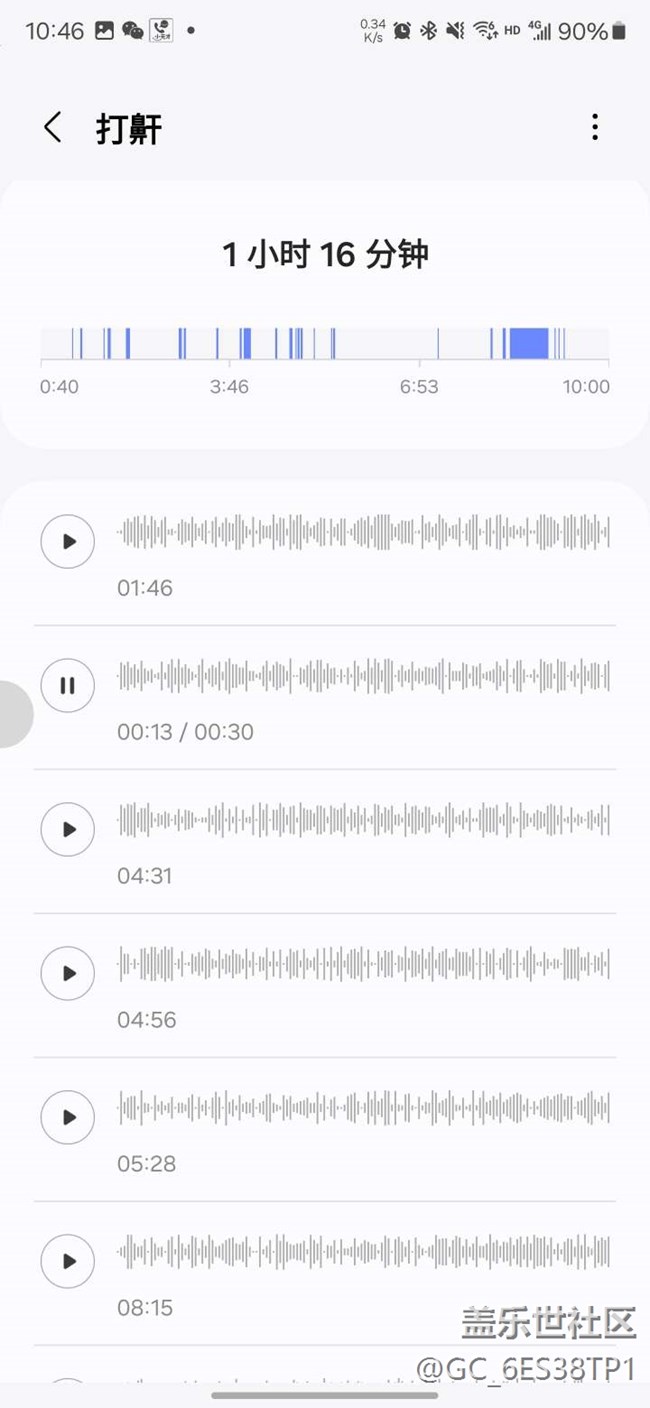Listen to the 08:15 snoring recording

coord(68,1261)
